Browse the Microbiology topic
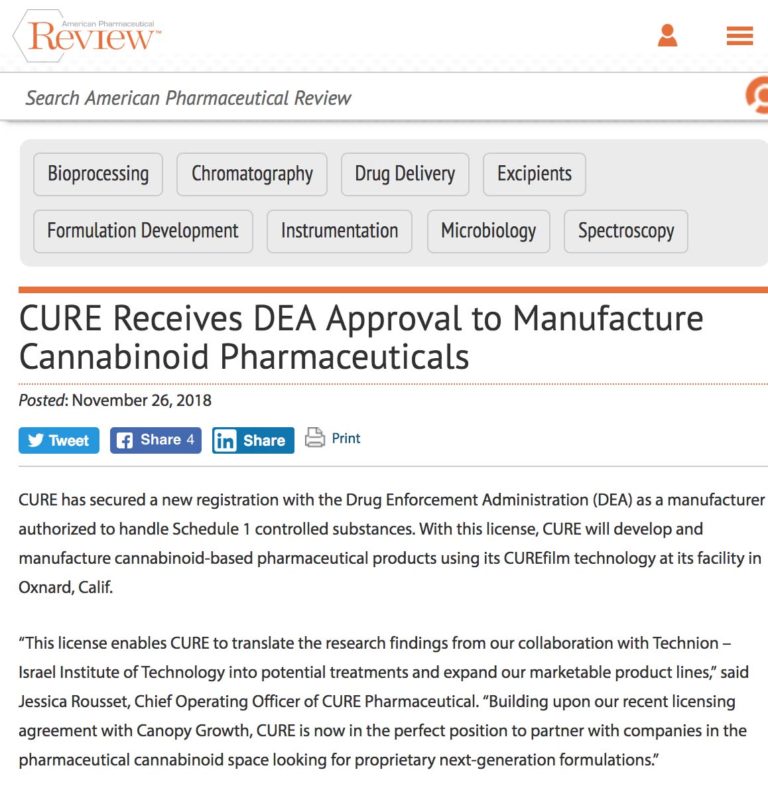The height and width of the screenshot is (792, 768). pyautogui.click(x=488, y=231)
